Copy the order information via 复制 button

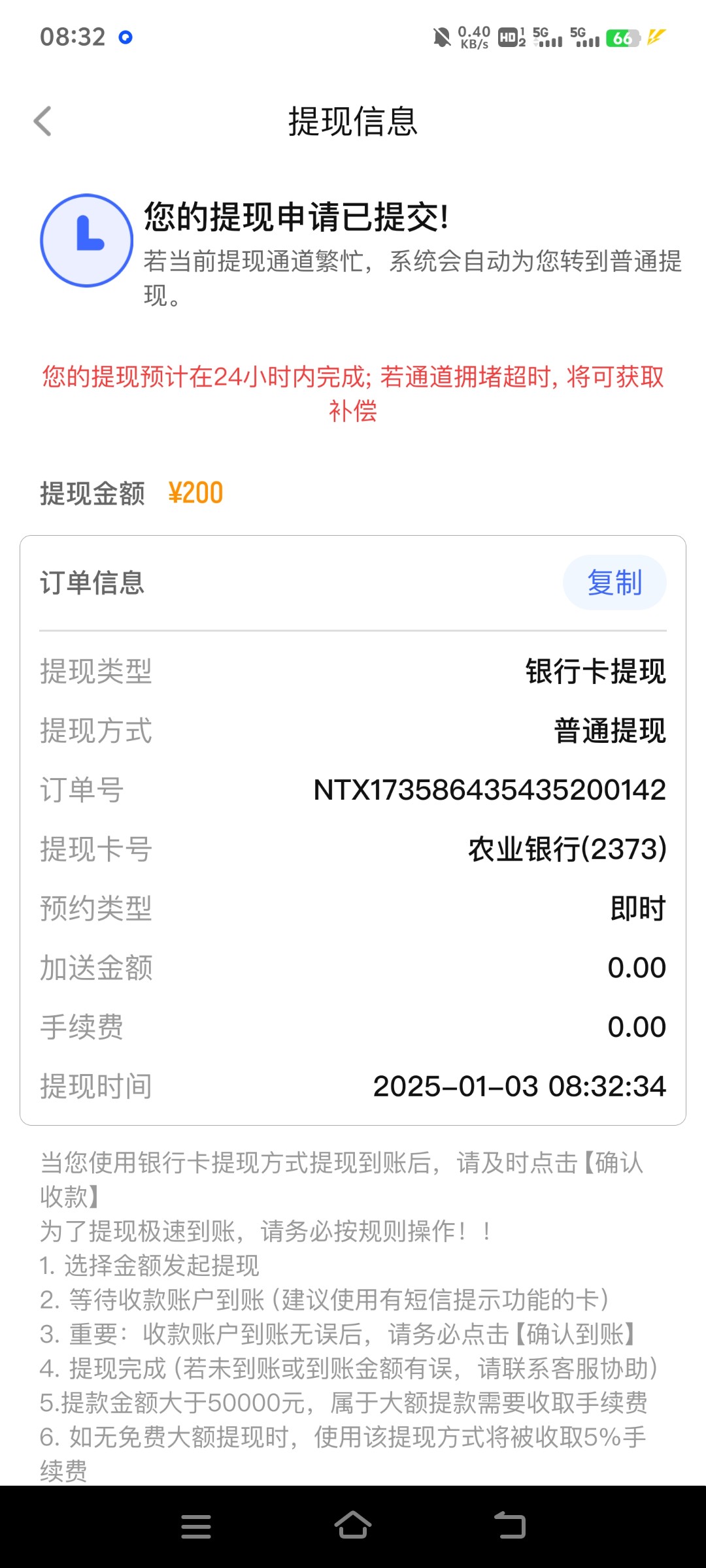[614, 582]
